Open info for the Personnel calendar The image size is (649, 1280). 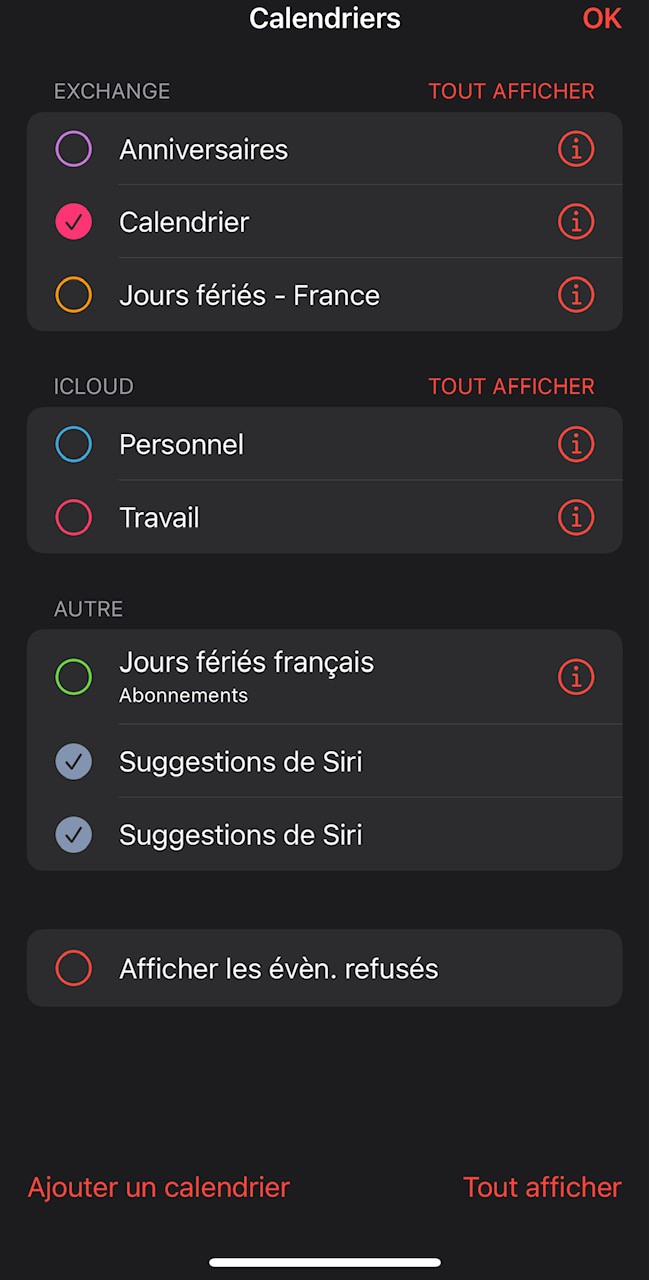pos(576,445)
